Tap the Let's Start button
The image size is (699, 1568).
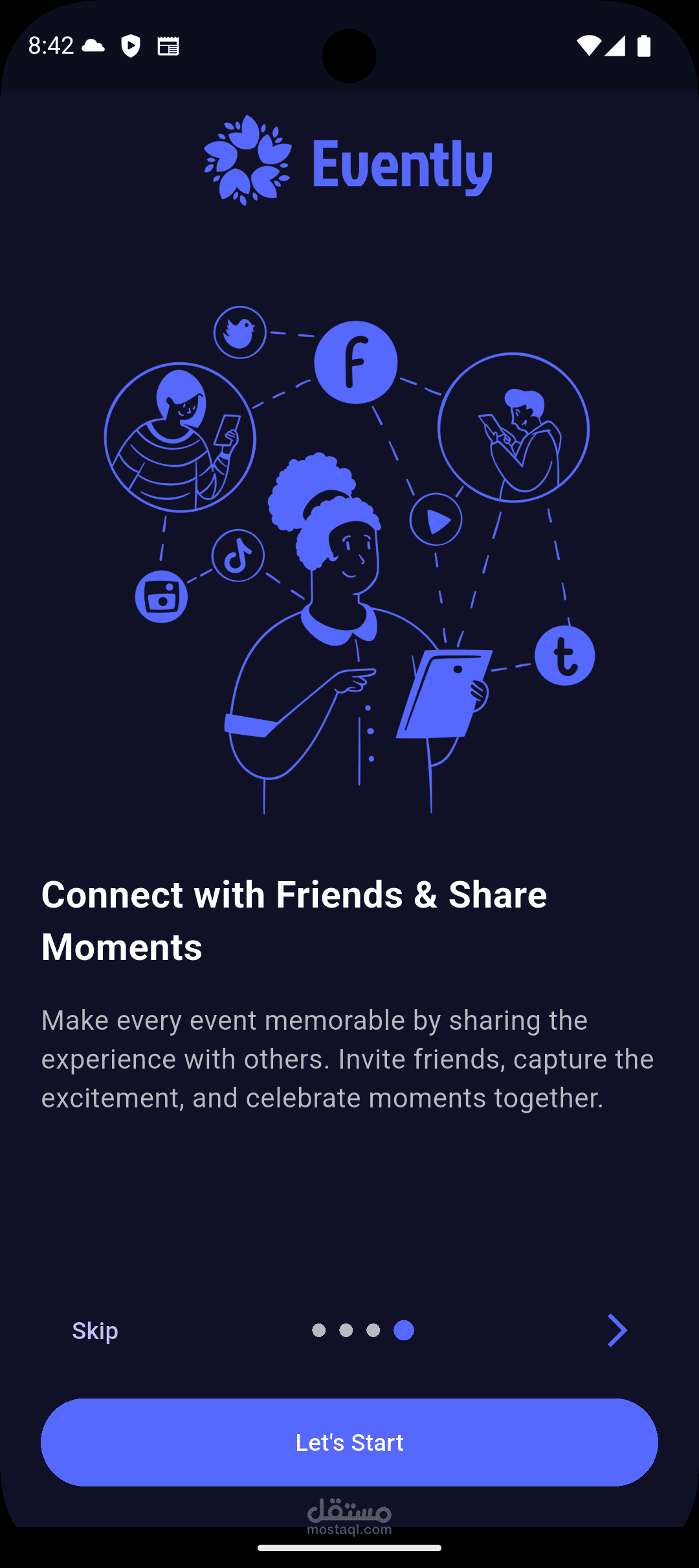(349, 1443)
